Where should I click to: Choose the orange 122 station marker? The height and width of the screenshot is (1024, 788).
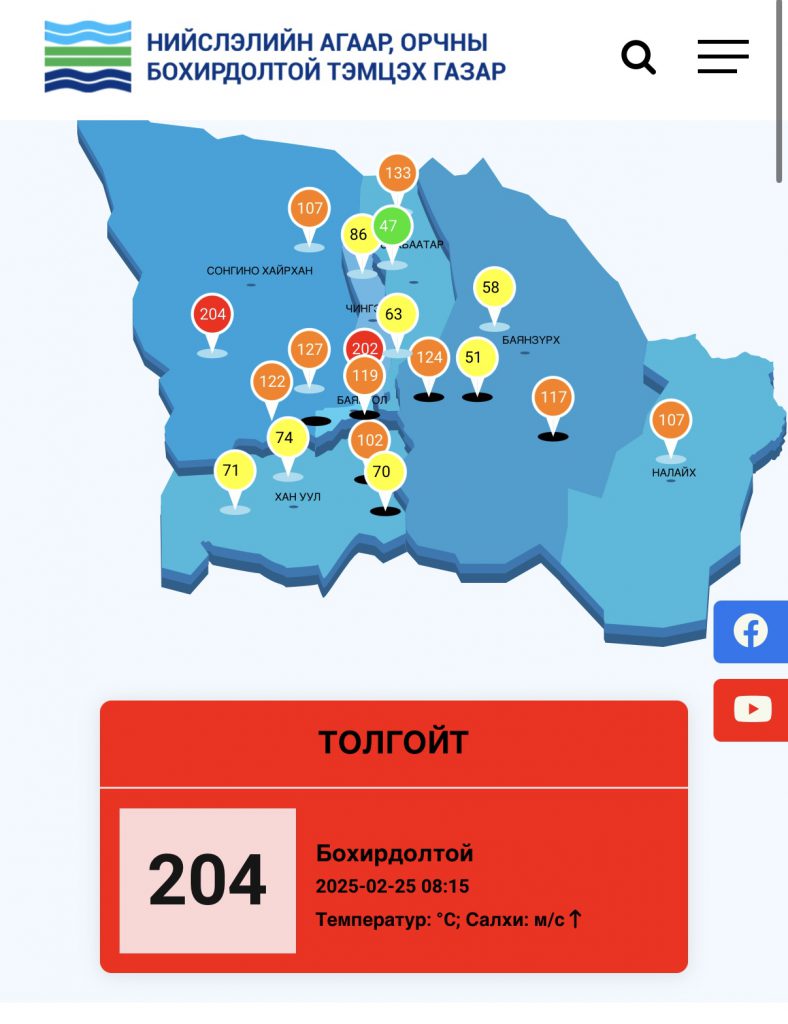pyautogui.click(x=272, y=381)
